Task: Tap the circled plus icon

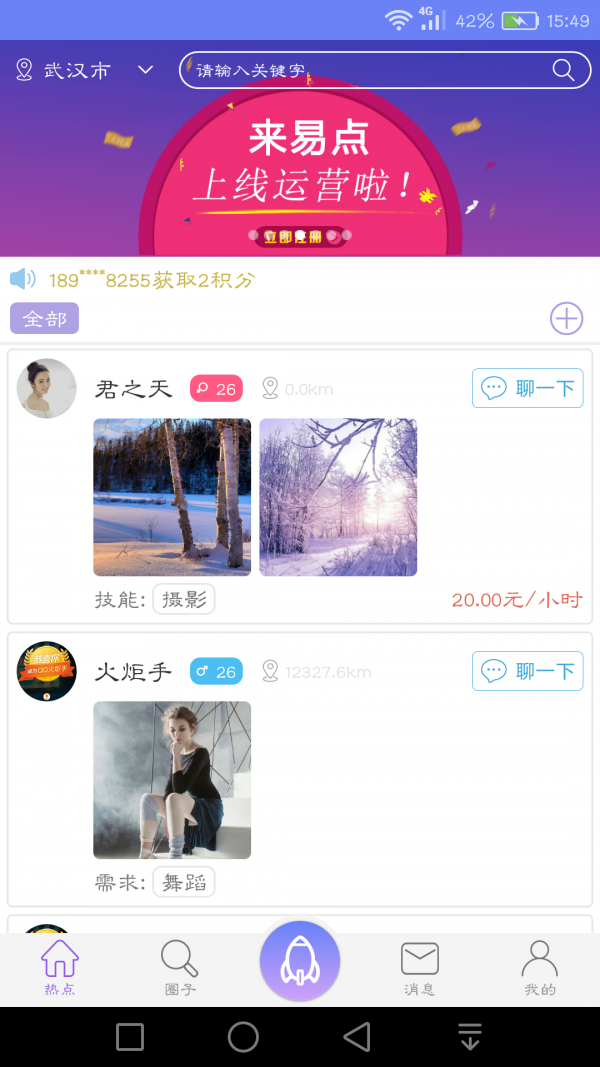Action: (x=566, y=319)
